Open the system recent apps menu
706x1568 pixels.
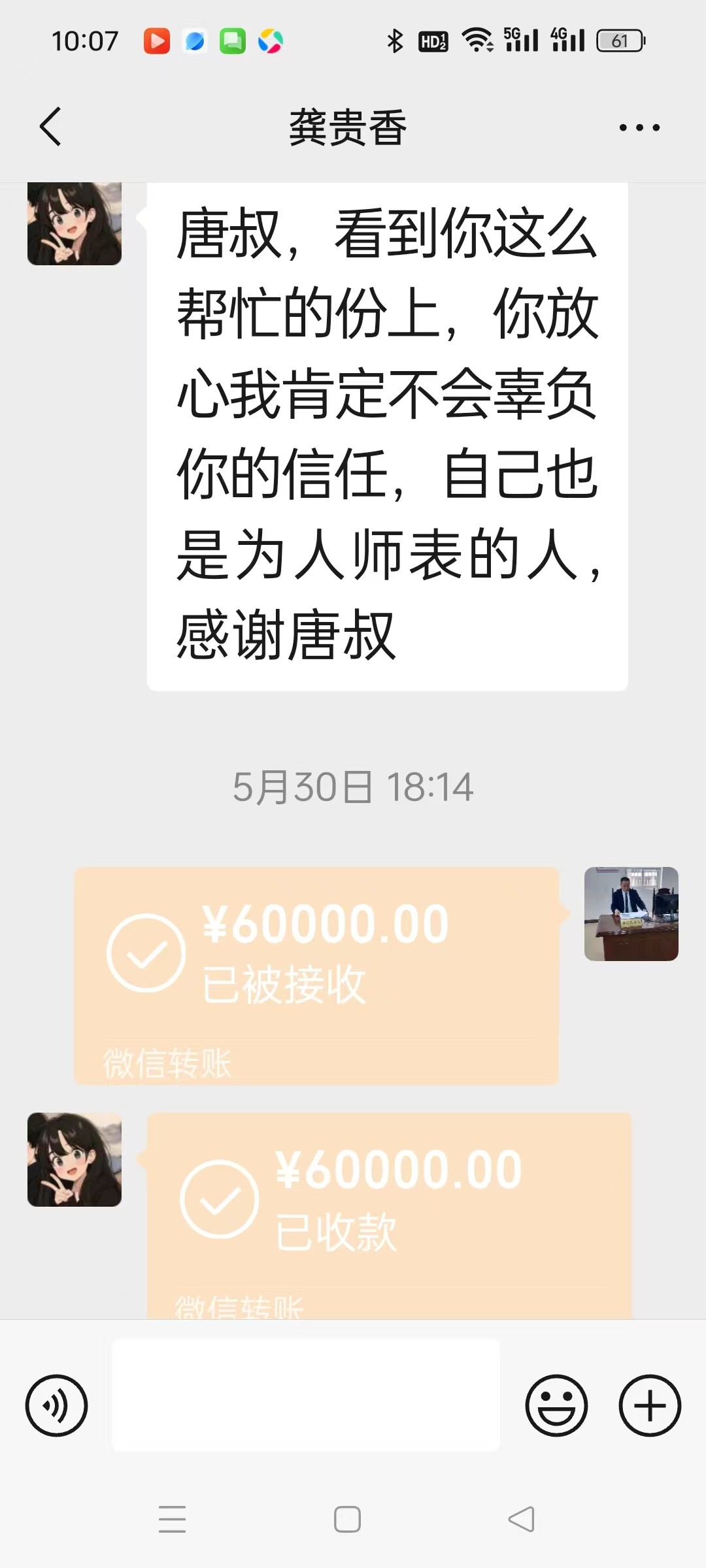coord(173,1519)
